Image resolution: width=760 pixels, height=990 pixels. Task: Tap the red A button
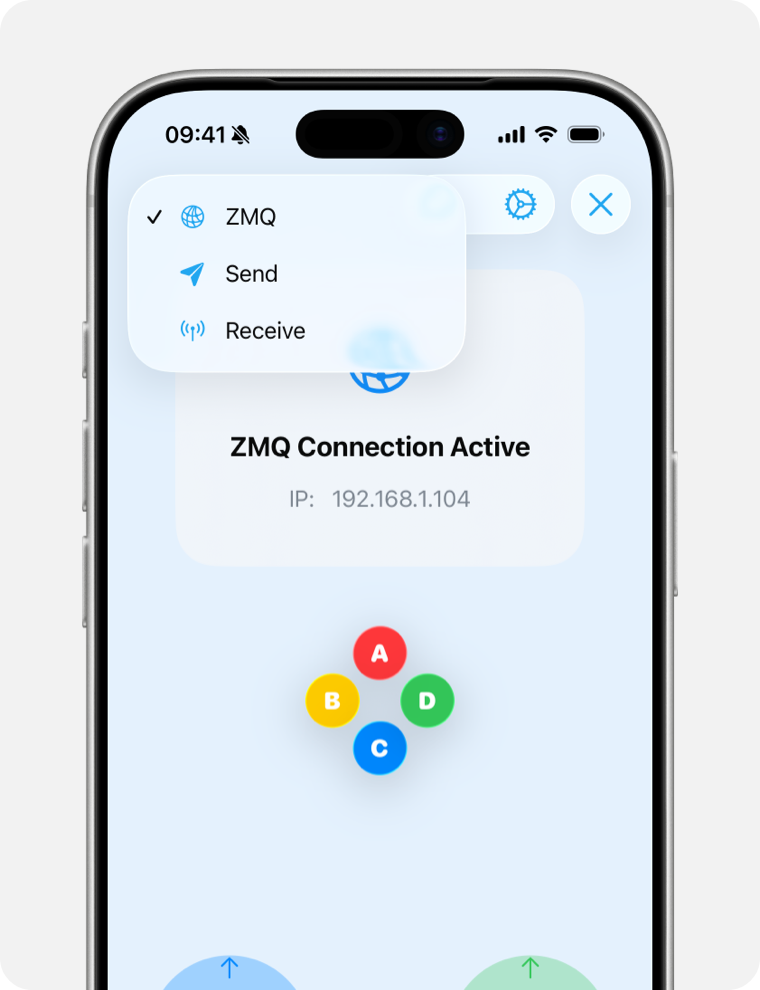tap(380, 654)
